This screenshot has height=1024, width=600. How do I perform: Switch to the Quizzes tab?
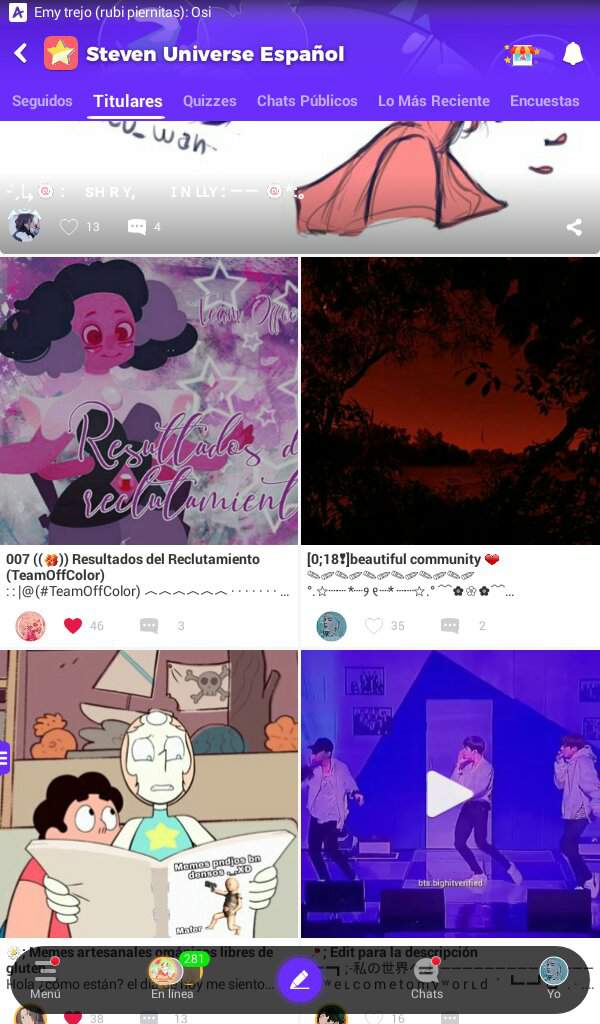(210, 101)
